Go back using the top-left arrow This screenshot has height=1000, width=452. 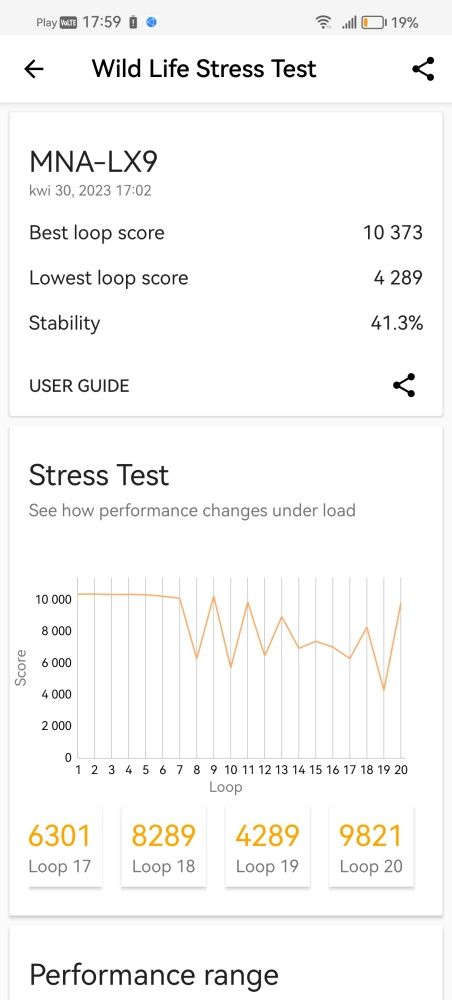(34, 69)
